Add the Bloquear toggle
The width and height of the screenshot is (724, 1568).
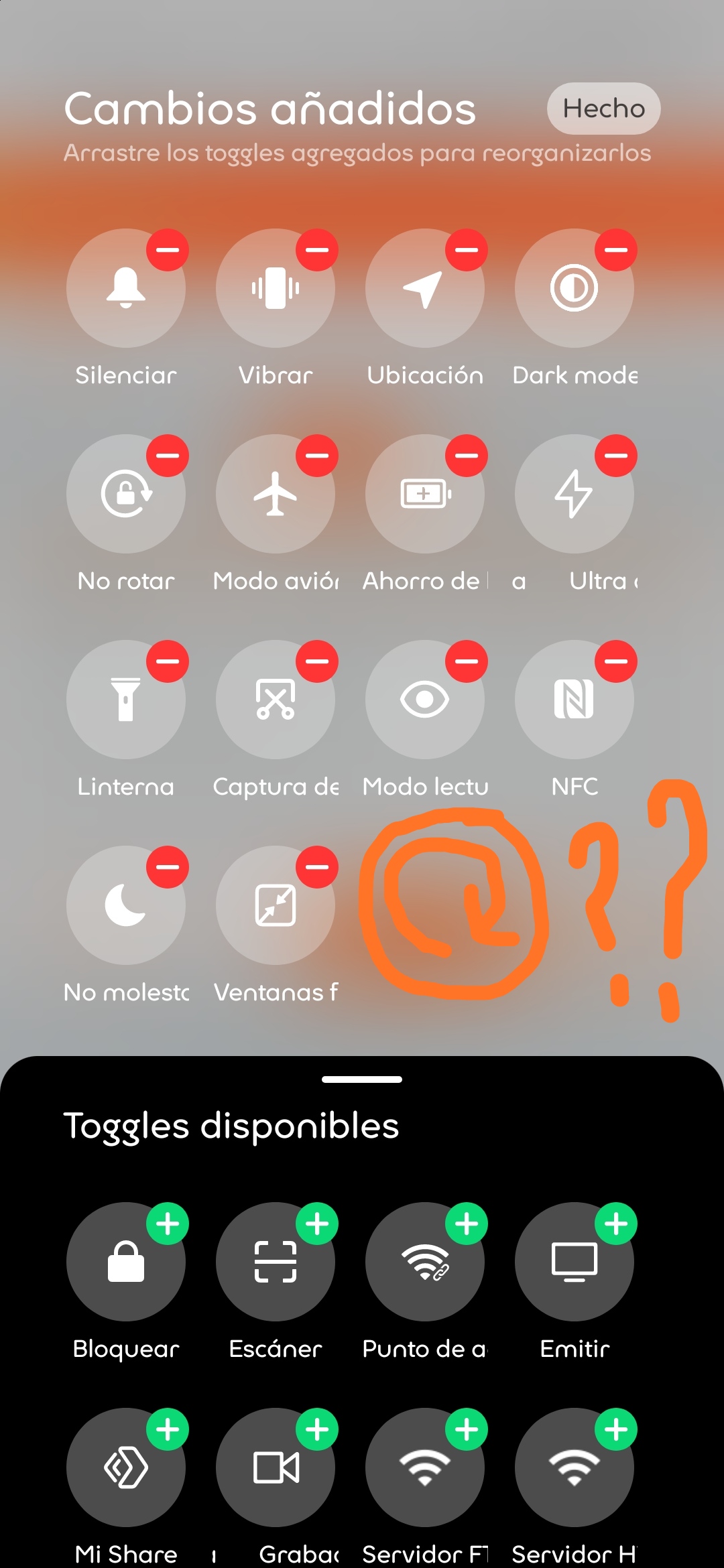click(168, 1224)
